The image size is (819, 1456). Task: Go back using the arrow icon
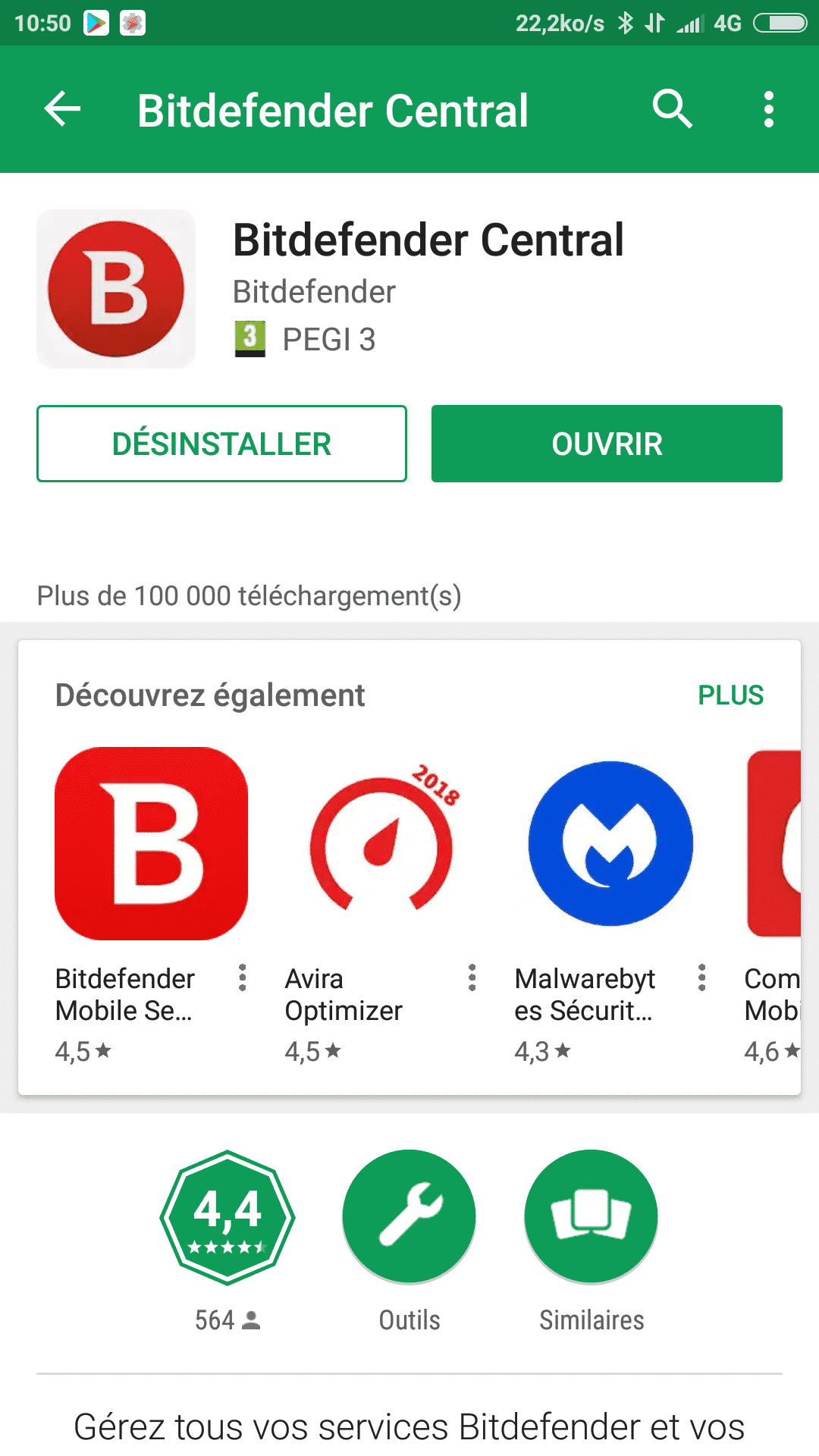coord(62,109)
